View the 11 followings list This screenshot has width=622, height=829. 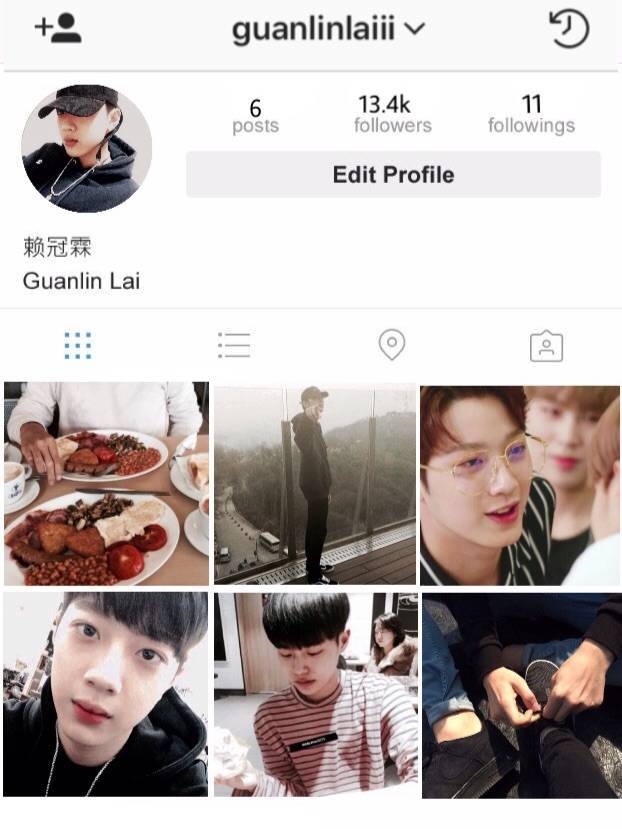pos(531,114)
